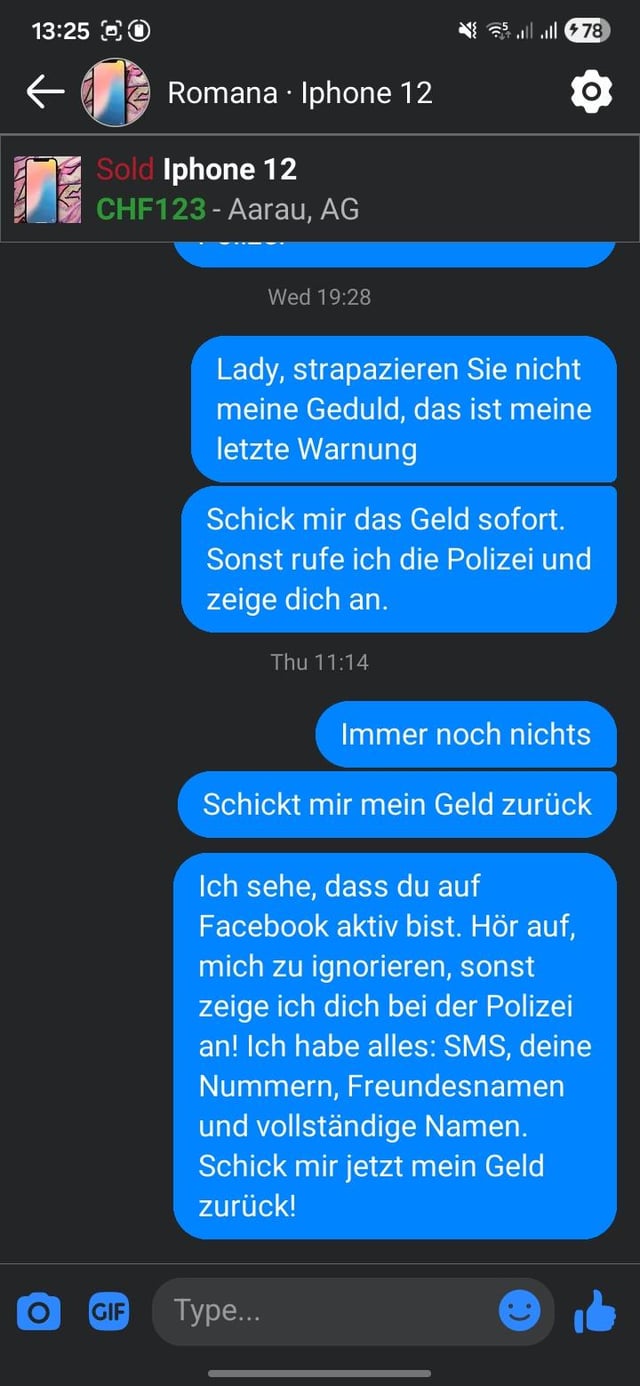Send a thumbs-up like
The image size is (640, 1386).
596,1311
